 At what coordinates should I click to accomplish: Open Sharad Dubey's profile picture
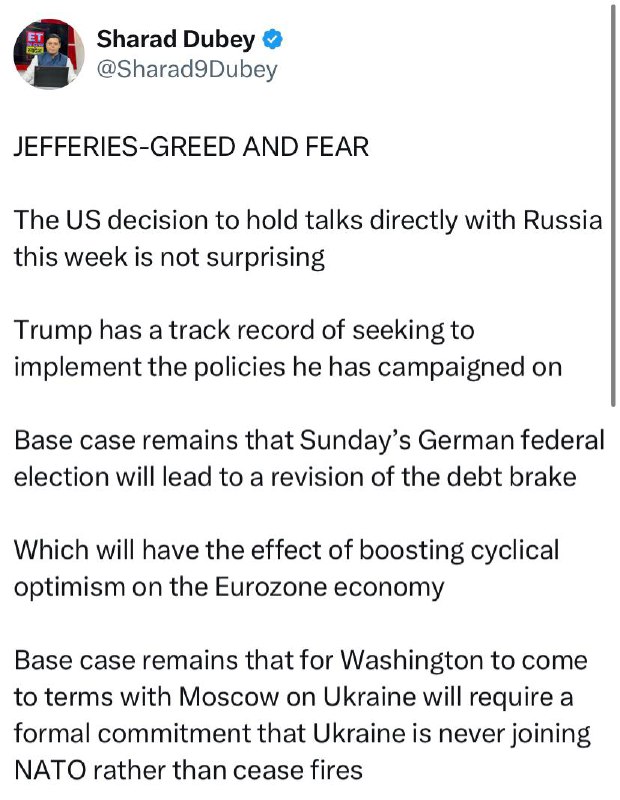[49, 54]
